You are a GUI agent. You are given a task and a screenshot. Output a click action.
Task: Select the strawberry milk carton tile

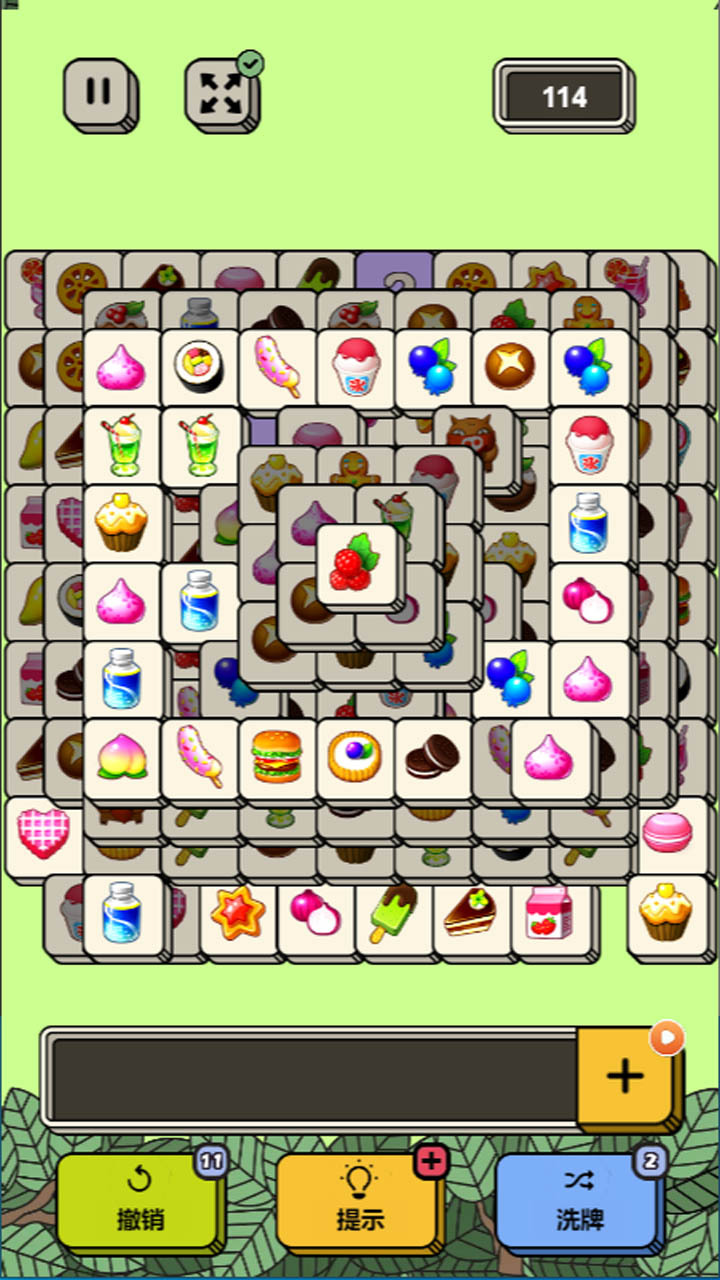tap(548, 911)
